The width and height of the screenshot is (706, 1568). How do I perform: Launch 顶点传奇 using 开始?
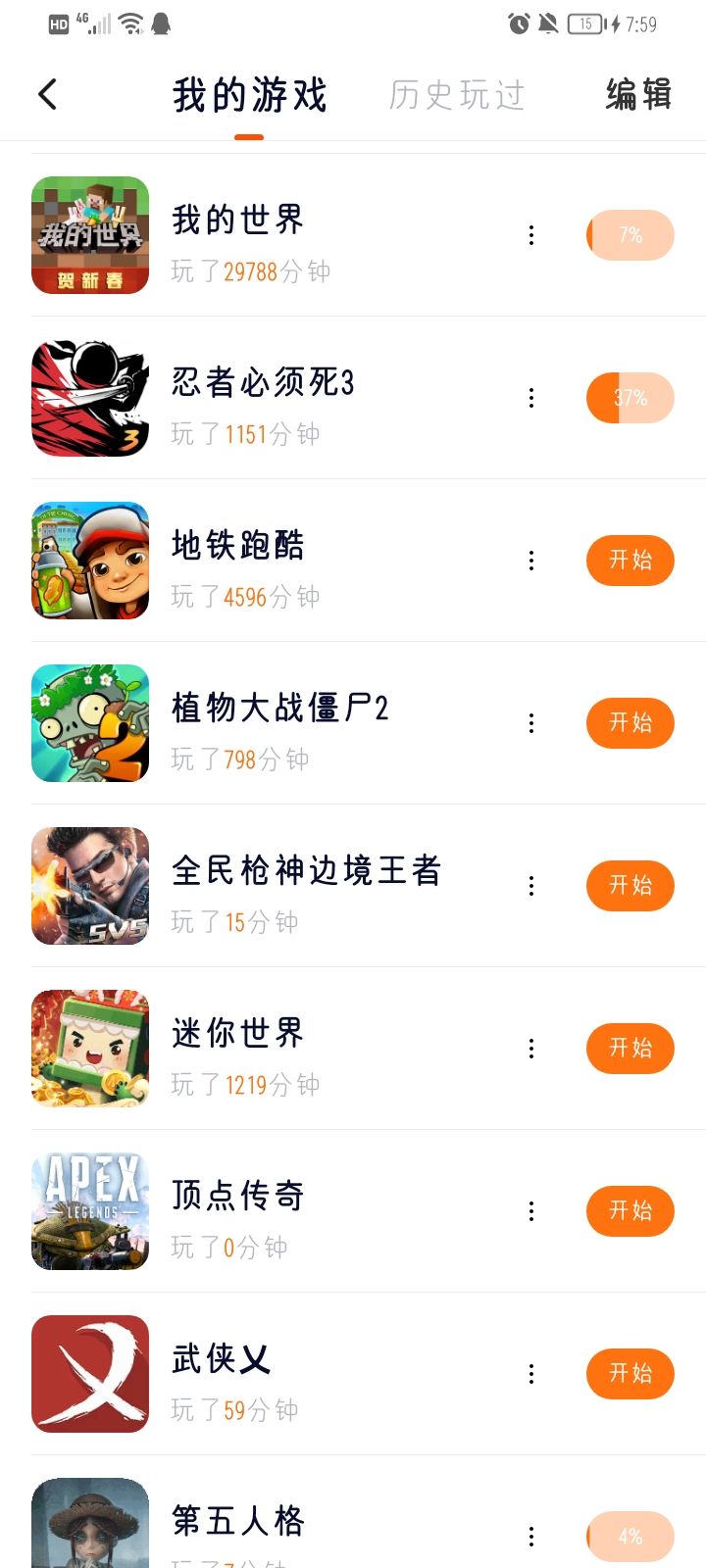pos(630,1211)
